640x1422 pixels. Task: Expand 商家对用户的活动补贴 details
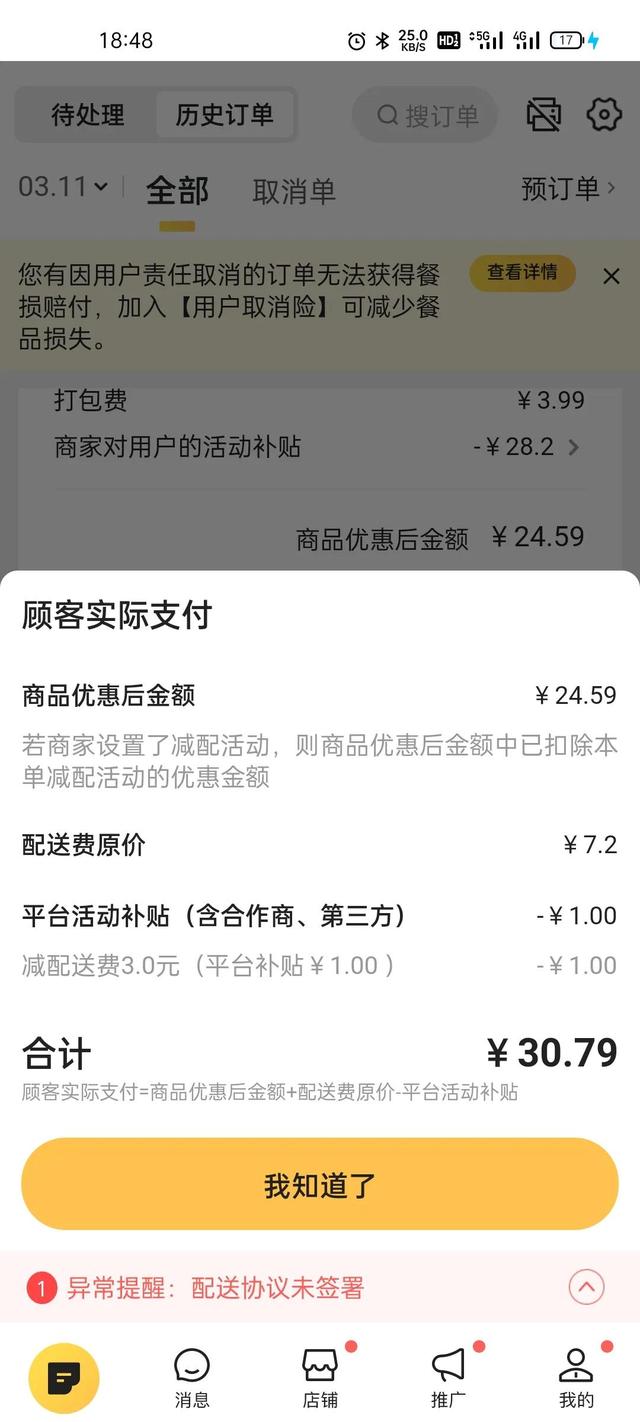(318, 447)
